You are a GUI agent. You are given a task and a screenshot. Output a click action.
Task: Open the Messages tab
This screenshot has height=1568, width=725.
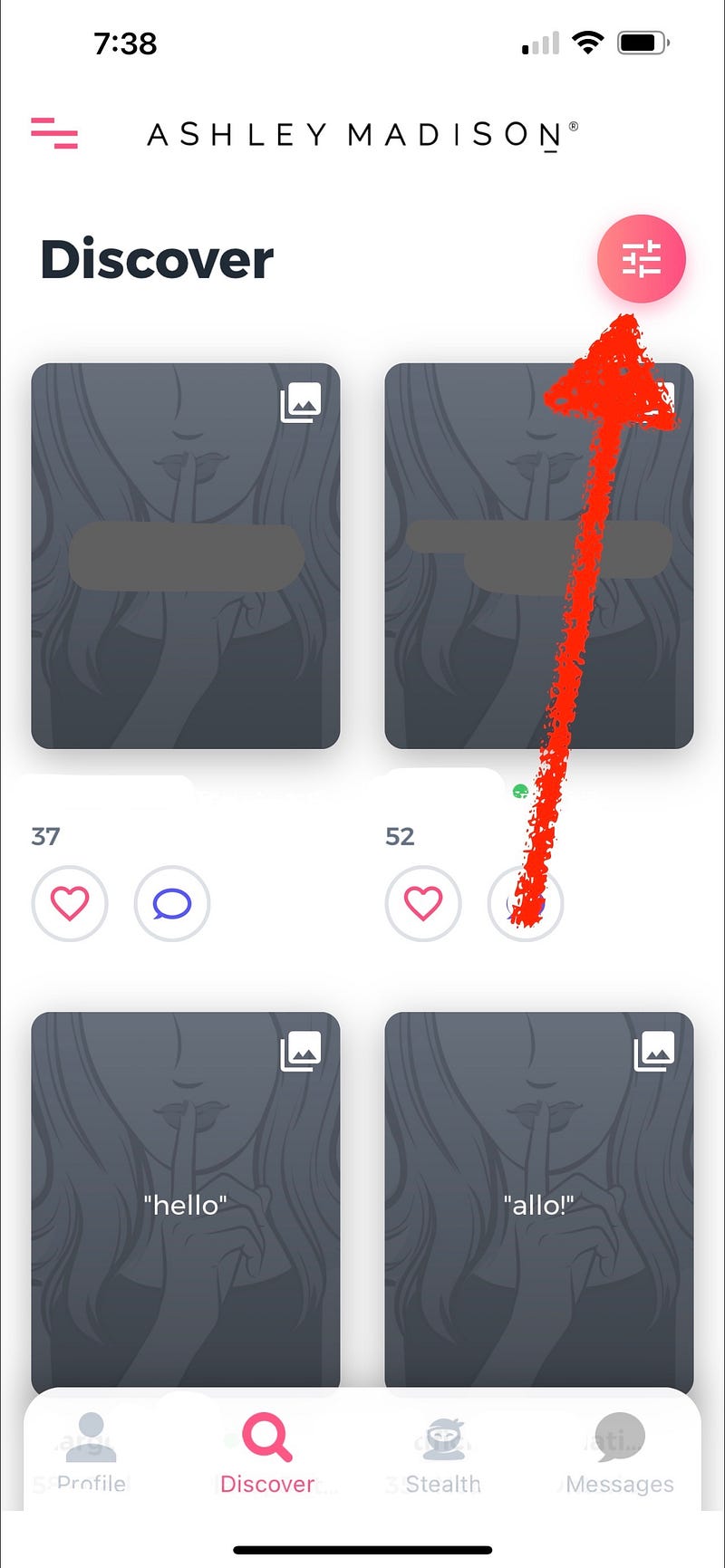620,1452
